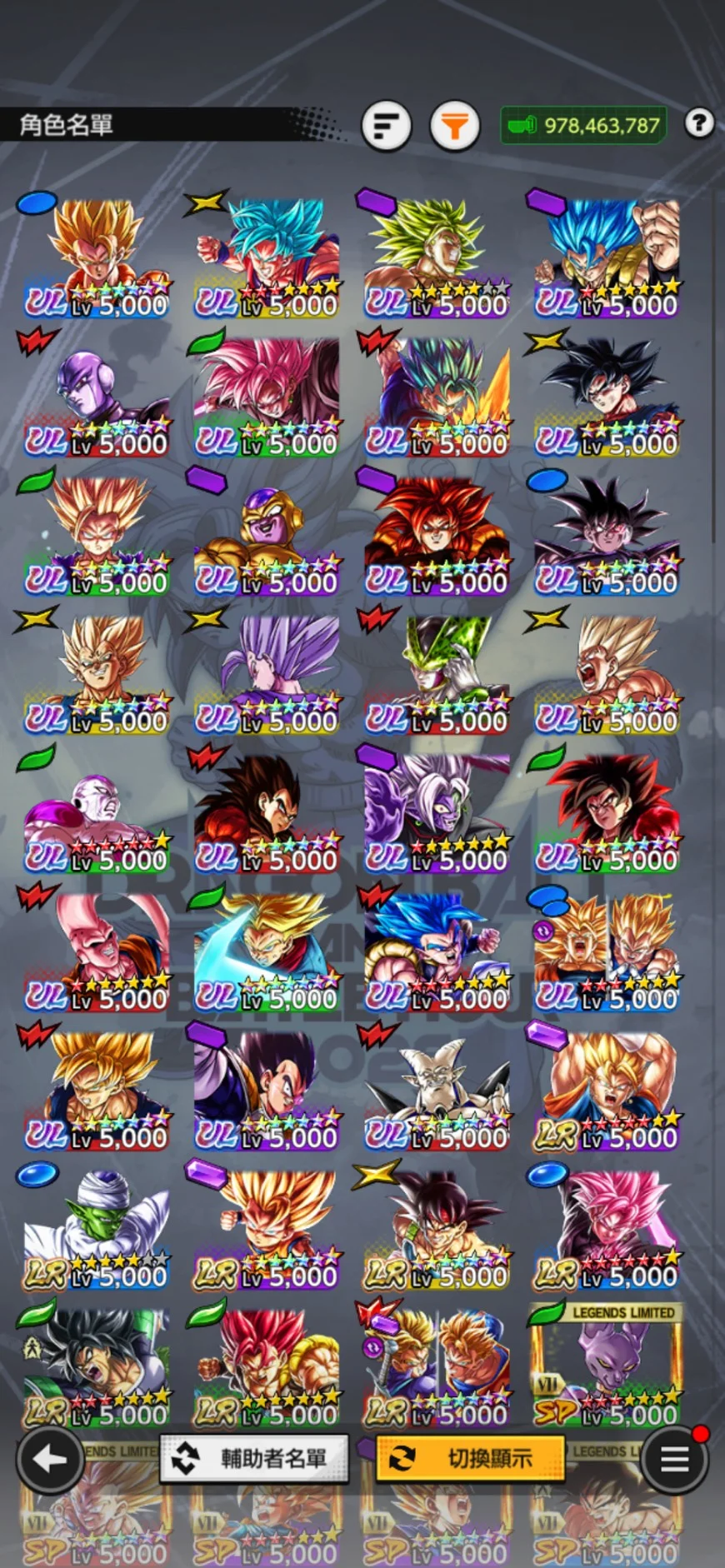Go back with the arrow button
Viewport: 725px width, 1568px height.
49,1459
